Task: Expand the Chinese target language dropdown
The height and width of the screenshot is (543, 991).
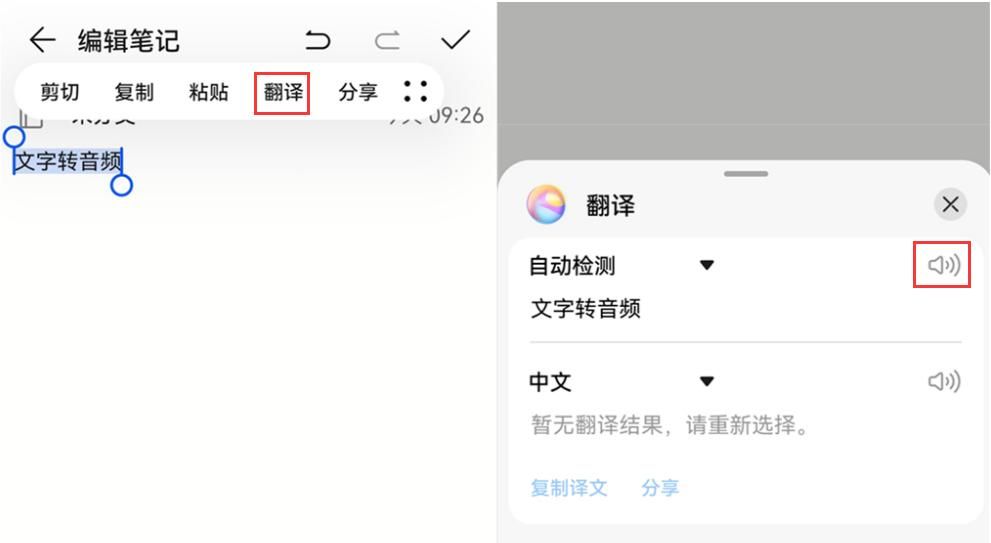Action: coord(706,382)
